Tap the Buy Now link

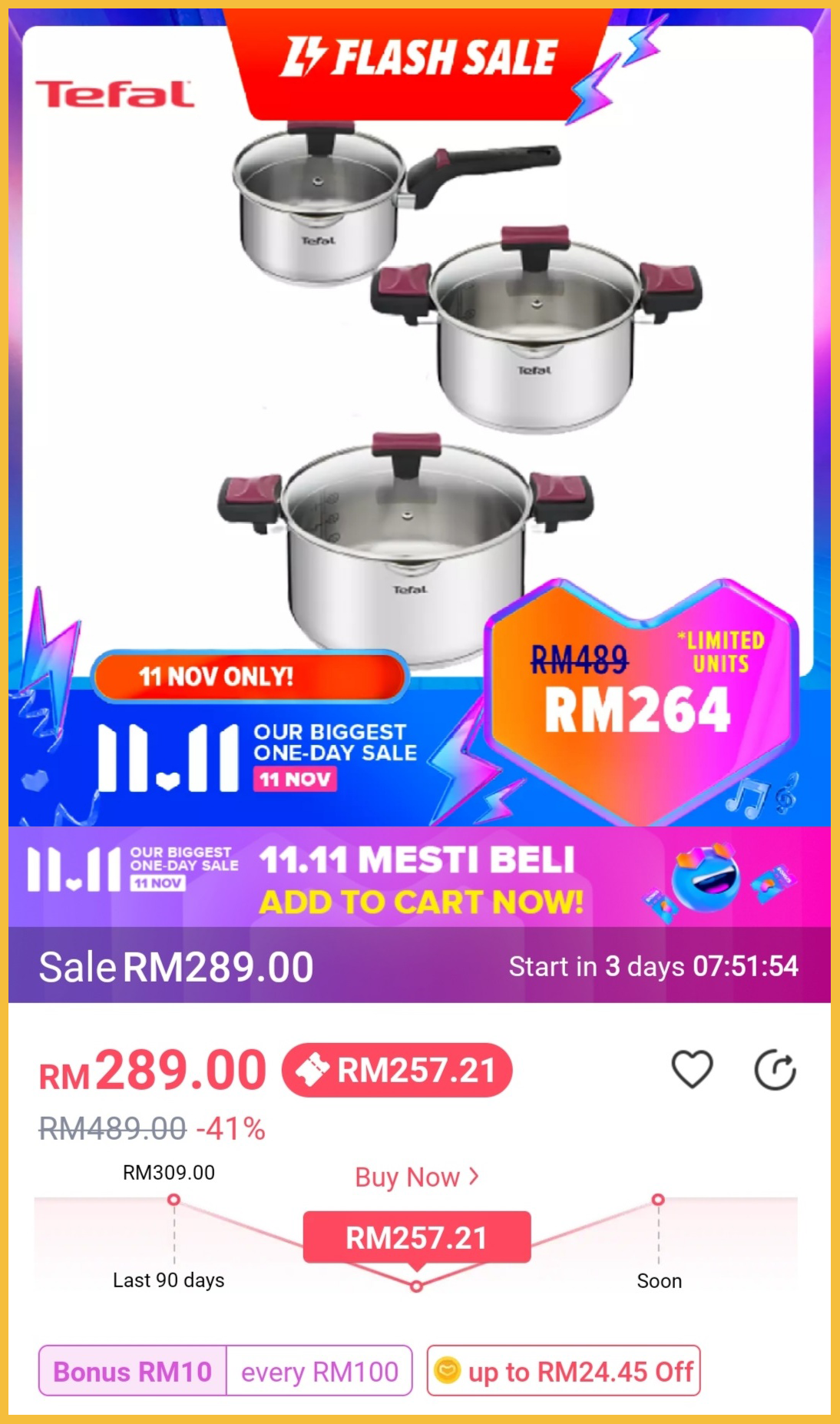coord(416,1177)
